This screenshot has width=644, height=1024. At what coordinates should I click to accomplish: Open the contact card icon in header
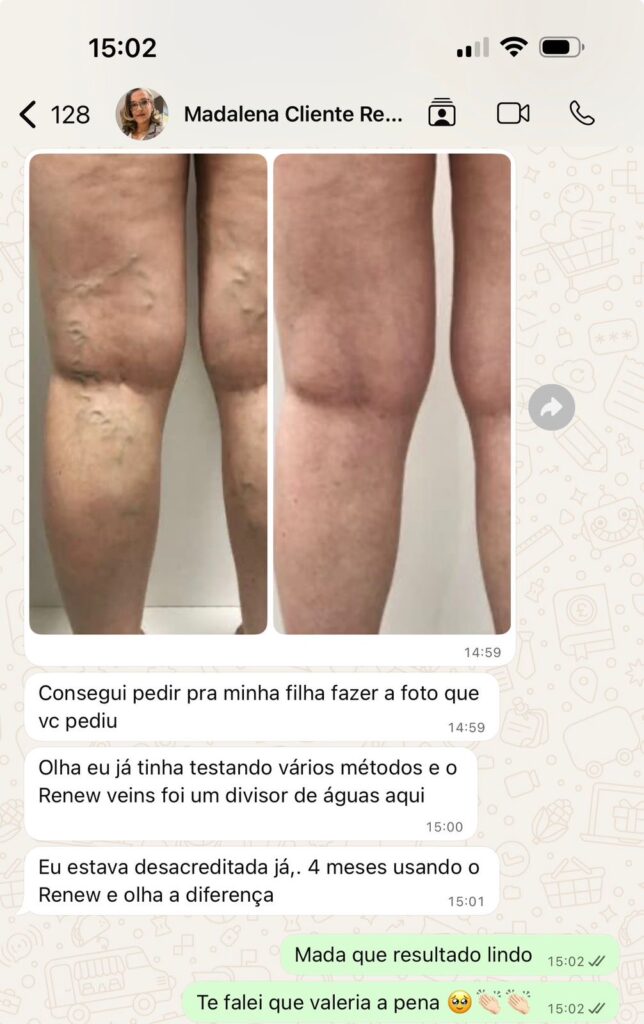[442, 112]
